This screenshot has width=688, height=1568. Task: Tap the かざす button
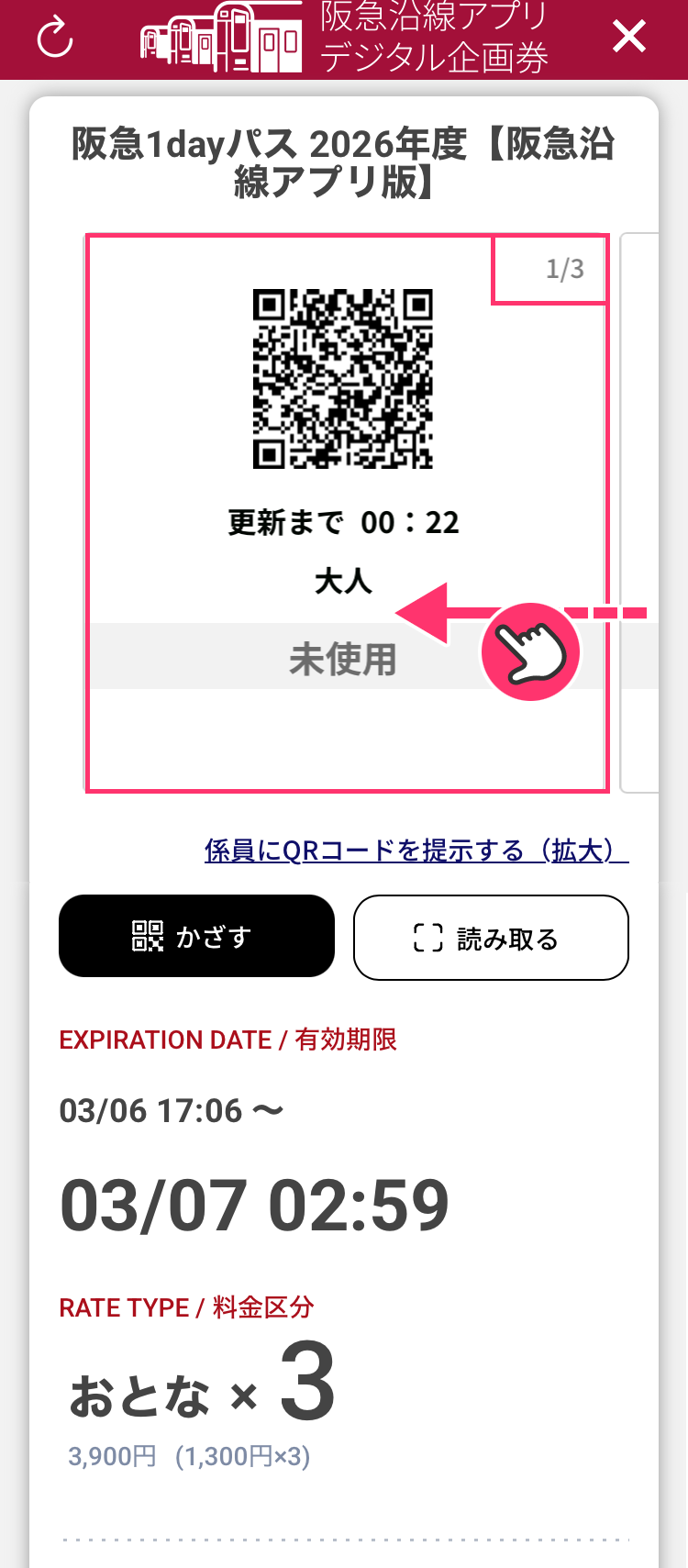click(196, 936)
